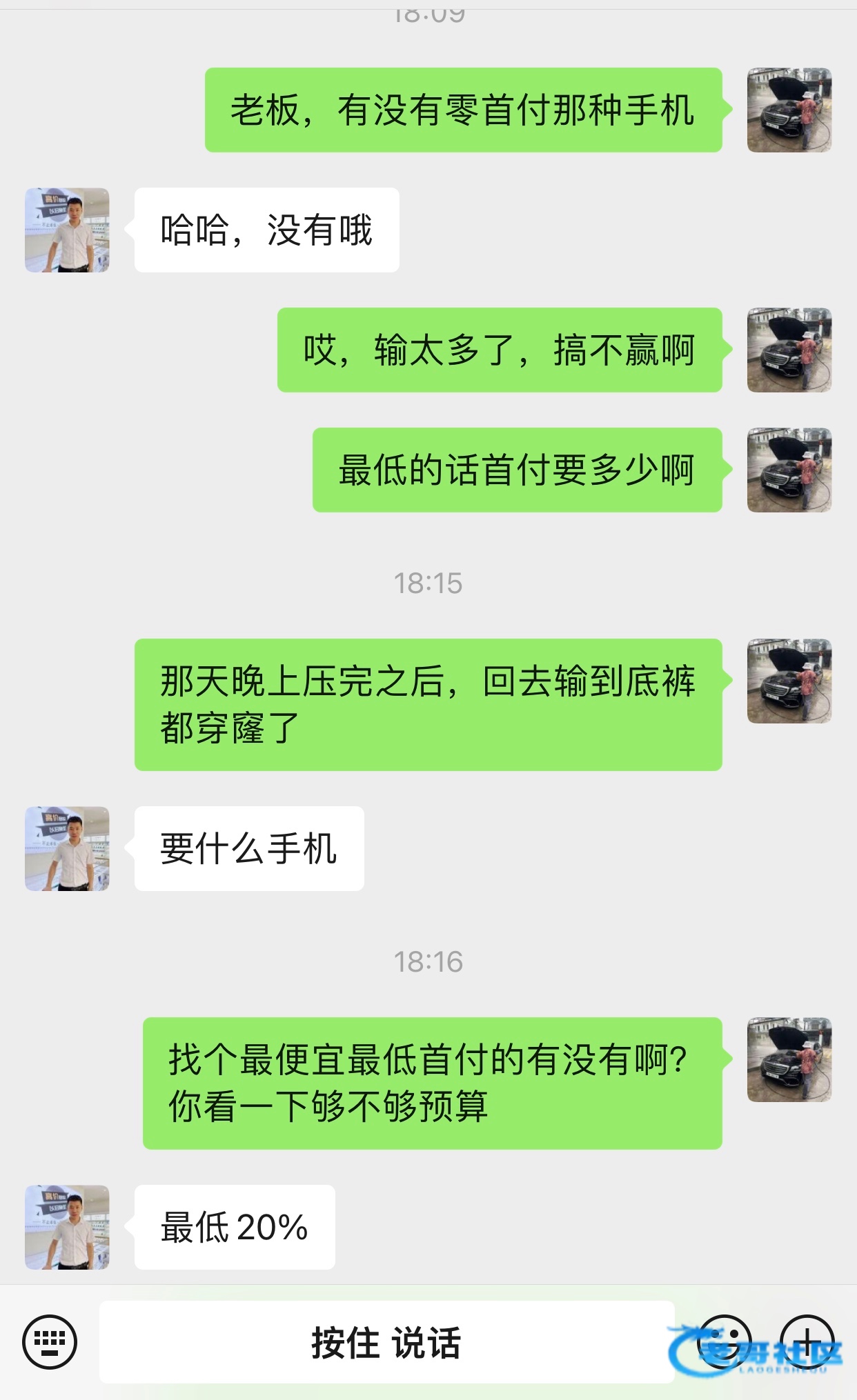Open the emoji sticker panel
The width and height of the screenshot is (857, 1400).
pyautogui.click(x=724, y=1341)
